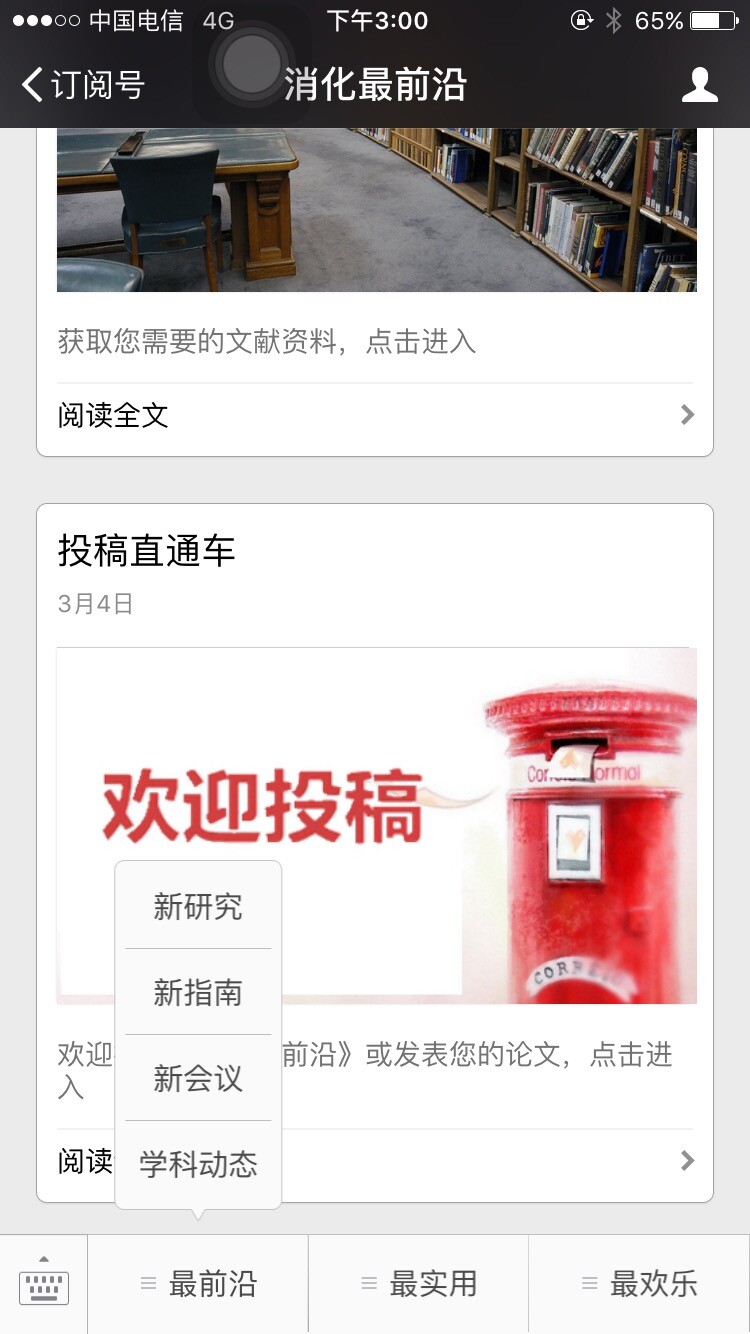Open the 最欢乐 menu

pyautogui.click(x=639, y=1283)
